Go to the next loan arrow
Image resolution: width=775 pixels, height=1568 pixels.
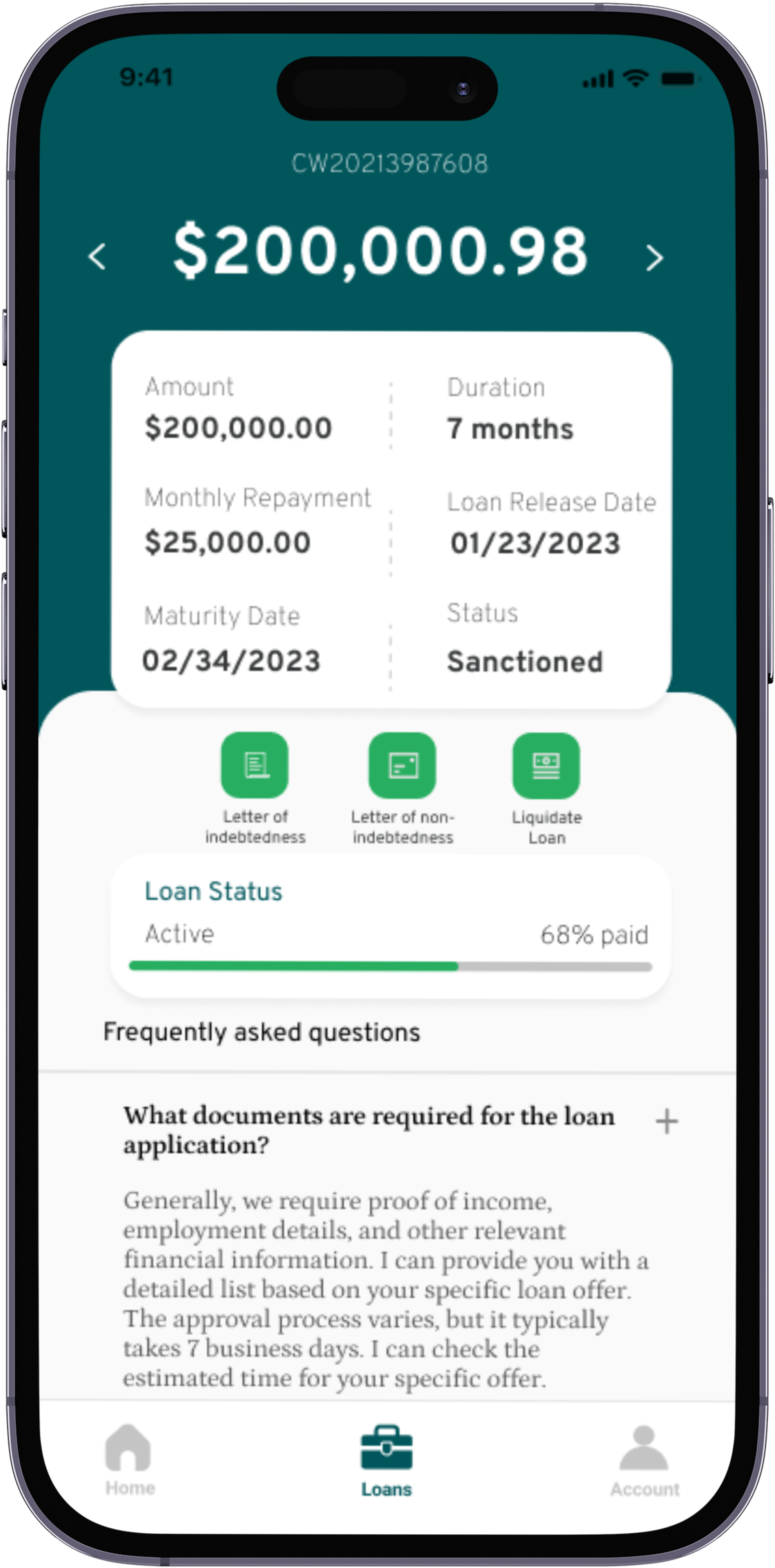tap(655, 258)
